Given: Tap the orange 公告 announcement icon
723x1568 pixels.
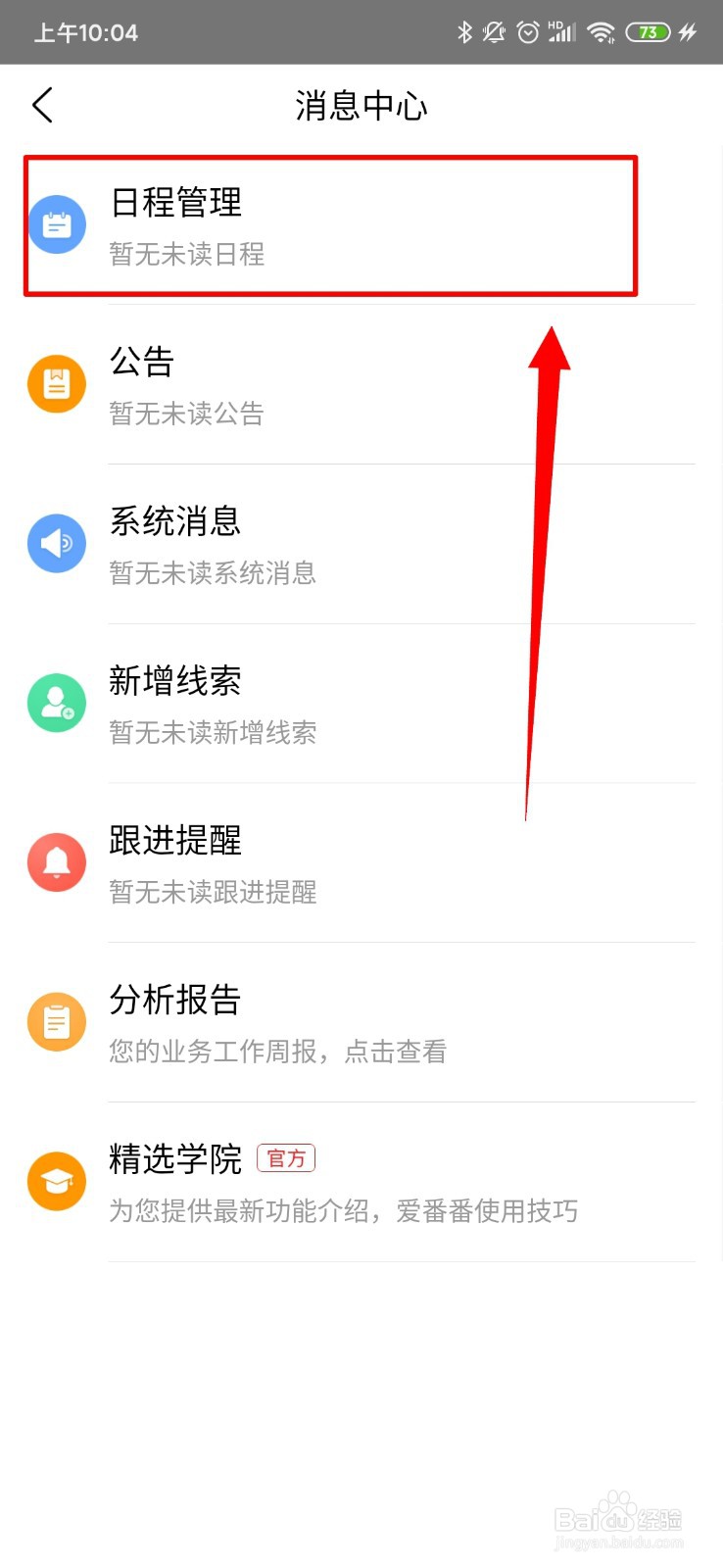Looking at the screenshot, I should (57, 384).
